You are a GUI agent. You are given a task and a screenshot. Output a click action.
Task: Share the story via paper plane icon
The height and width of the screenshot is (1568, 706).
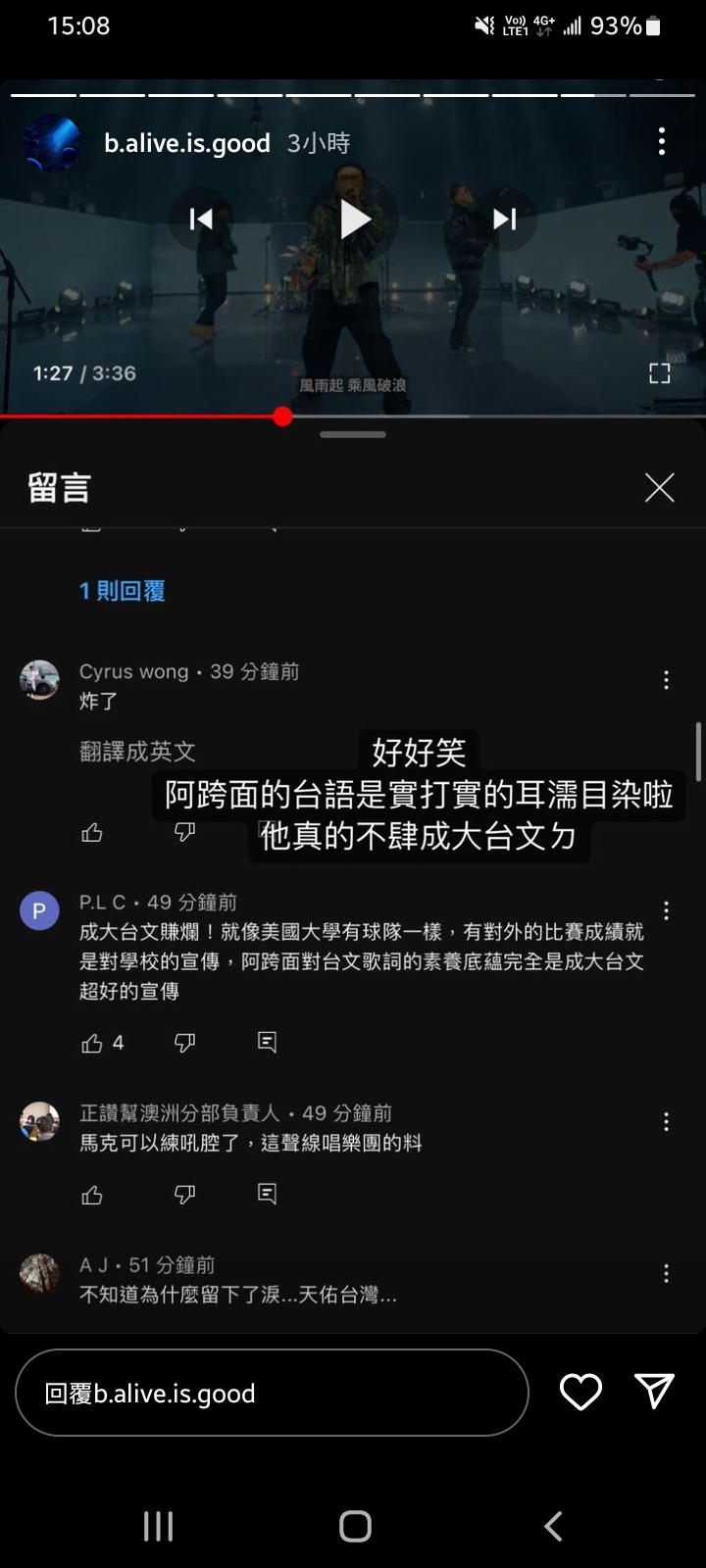[654, 1391]
